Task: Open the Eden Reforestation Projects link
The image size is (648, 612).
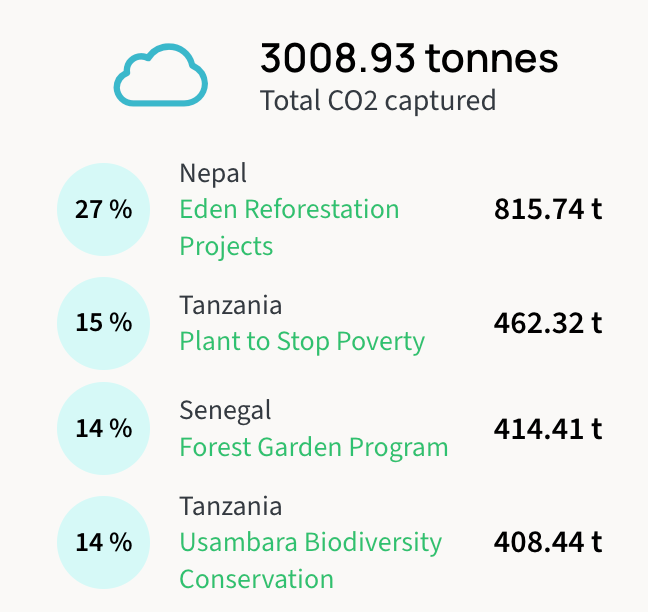Action: click(289, 210)
